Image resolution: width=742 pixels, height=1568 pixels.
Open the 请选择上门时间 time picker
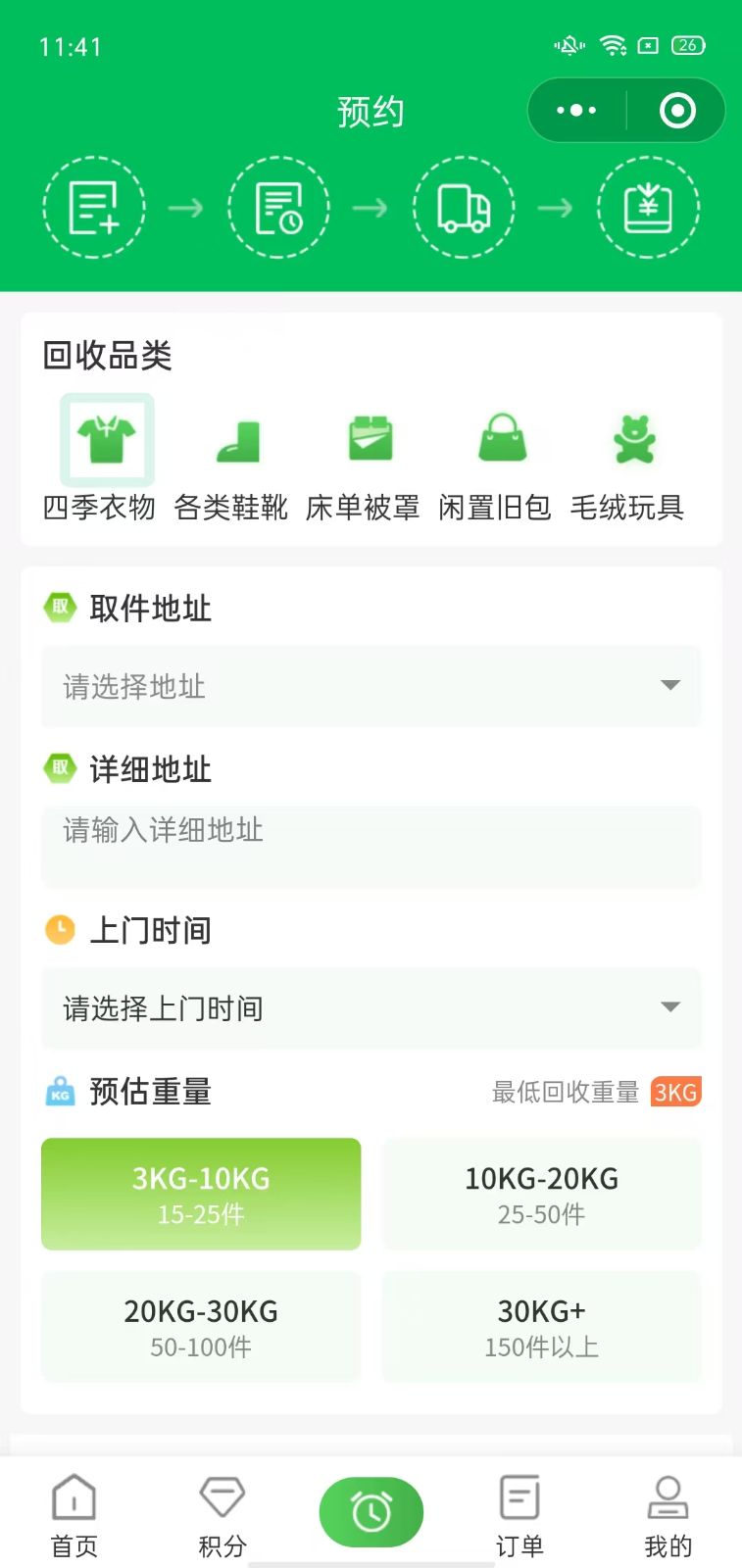click(371, 1007)
